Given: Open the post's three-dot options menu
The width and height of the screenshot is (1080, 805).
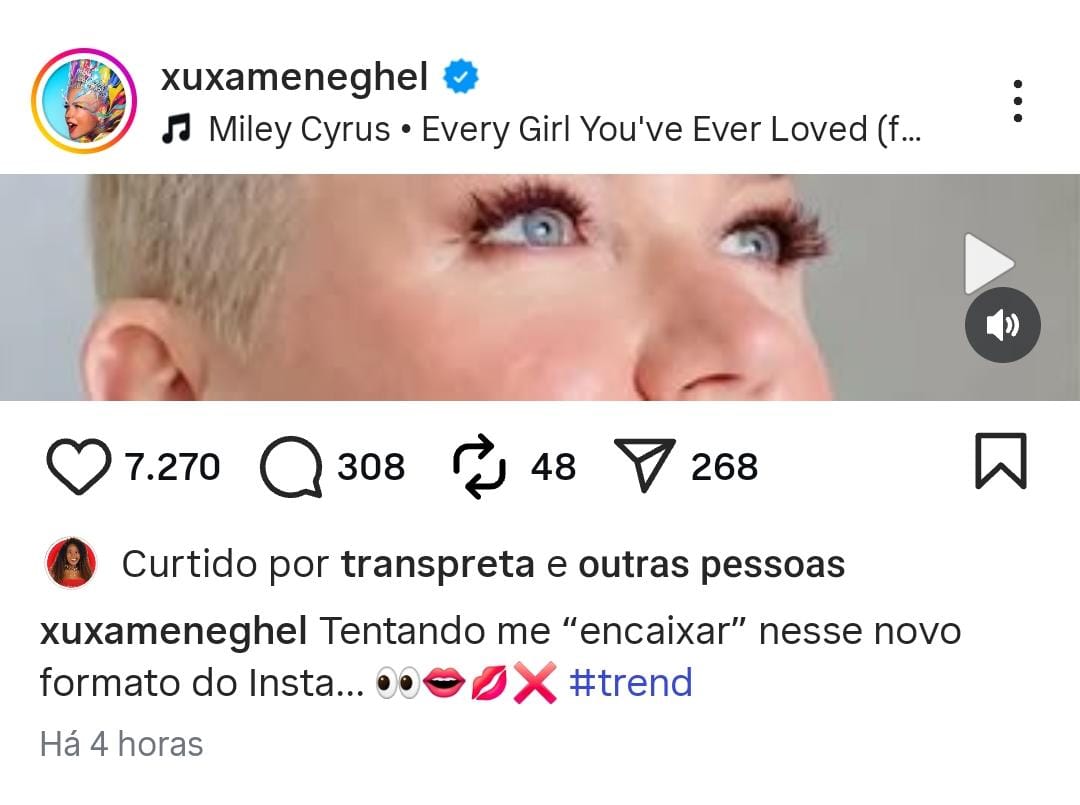Looking at the screenshot, I should [1017, 101].
